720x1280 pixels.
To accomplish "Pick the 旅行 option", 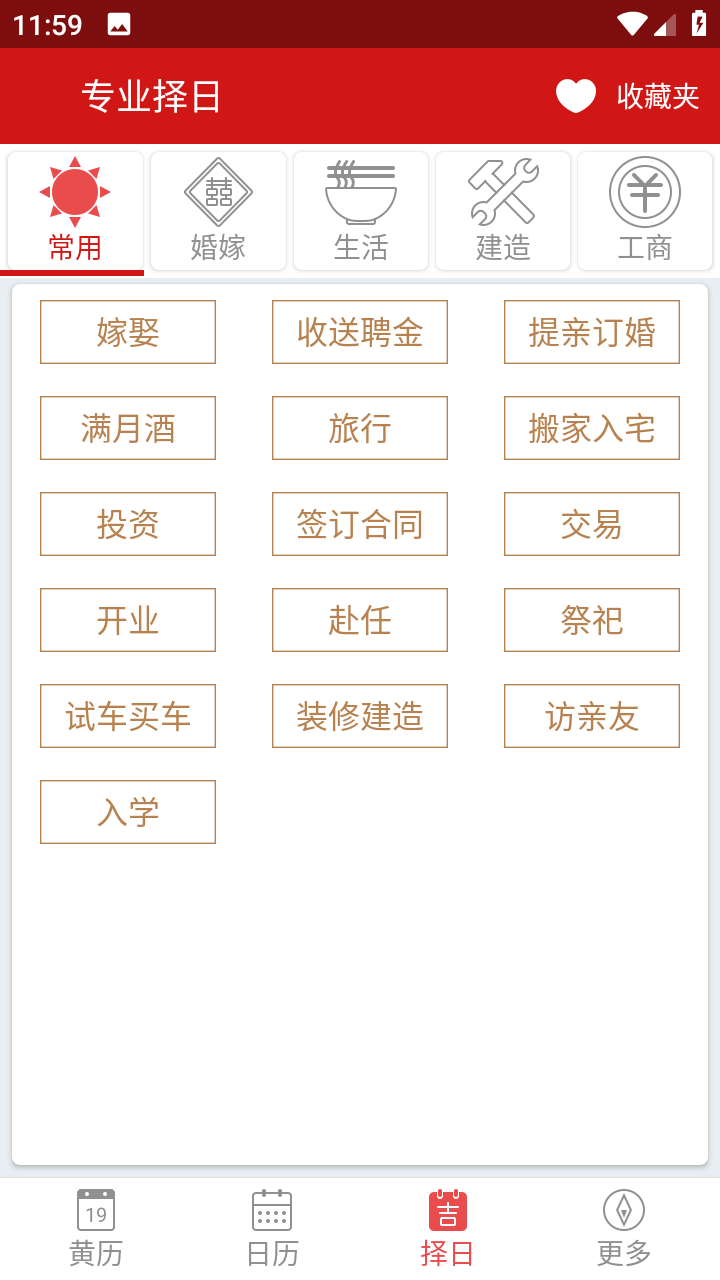I will [x=360, y=428].
